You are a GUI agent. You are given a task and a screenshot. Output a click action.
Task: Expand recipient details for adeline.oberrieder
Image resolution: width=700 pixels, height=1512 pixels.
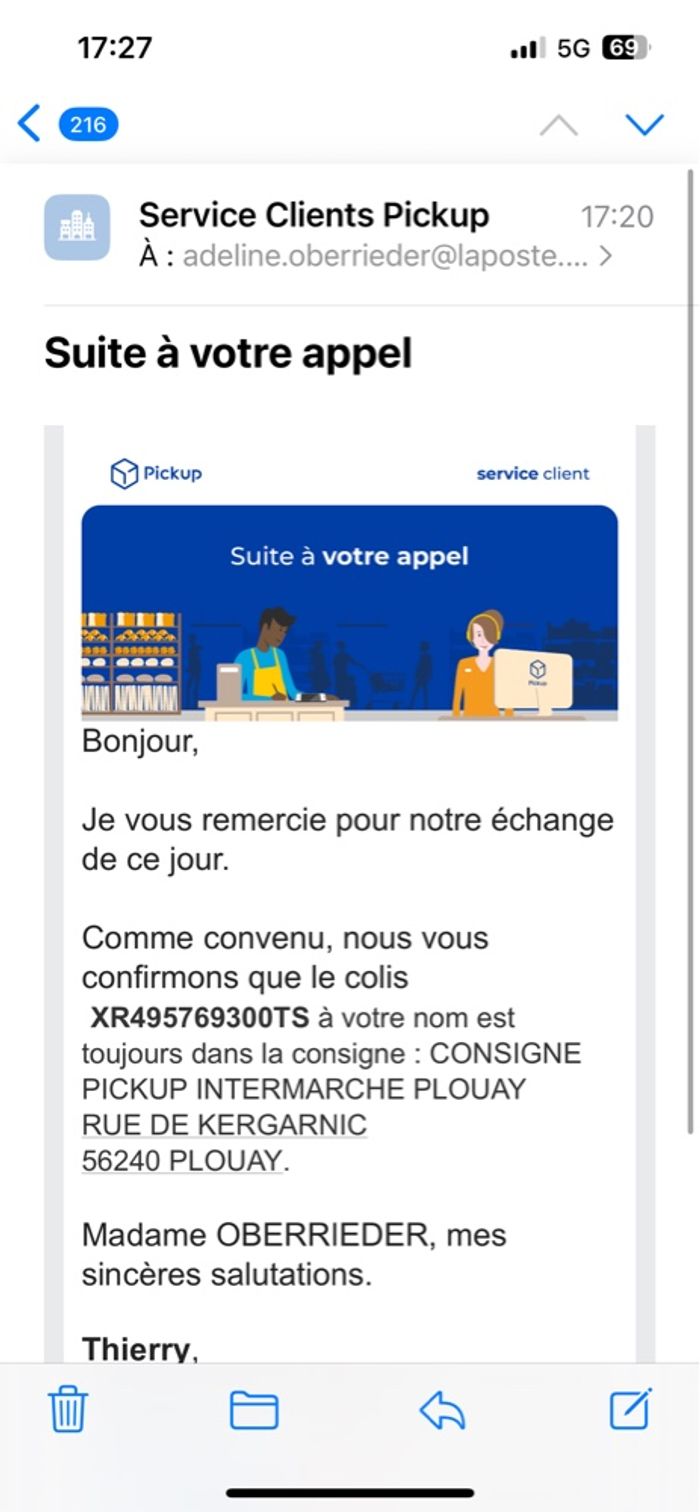[605, 256]
